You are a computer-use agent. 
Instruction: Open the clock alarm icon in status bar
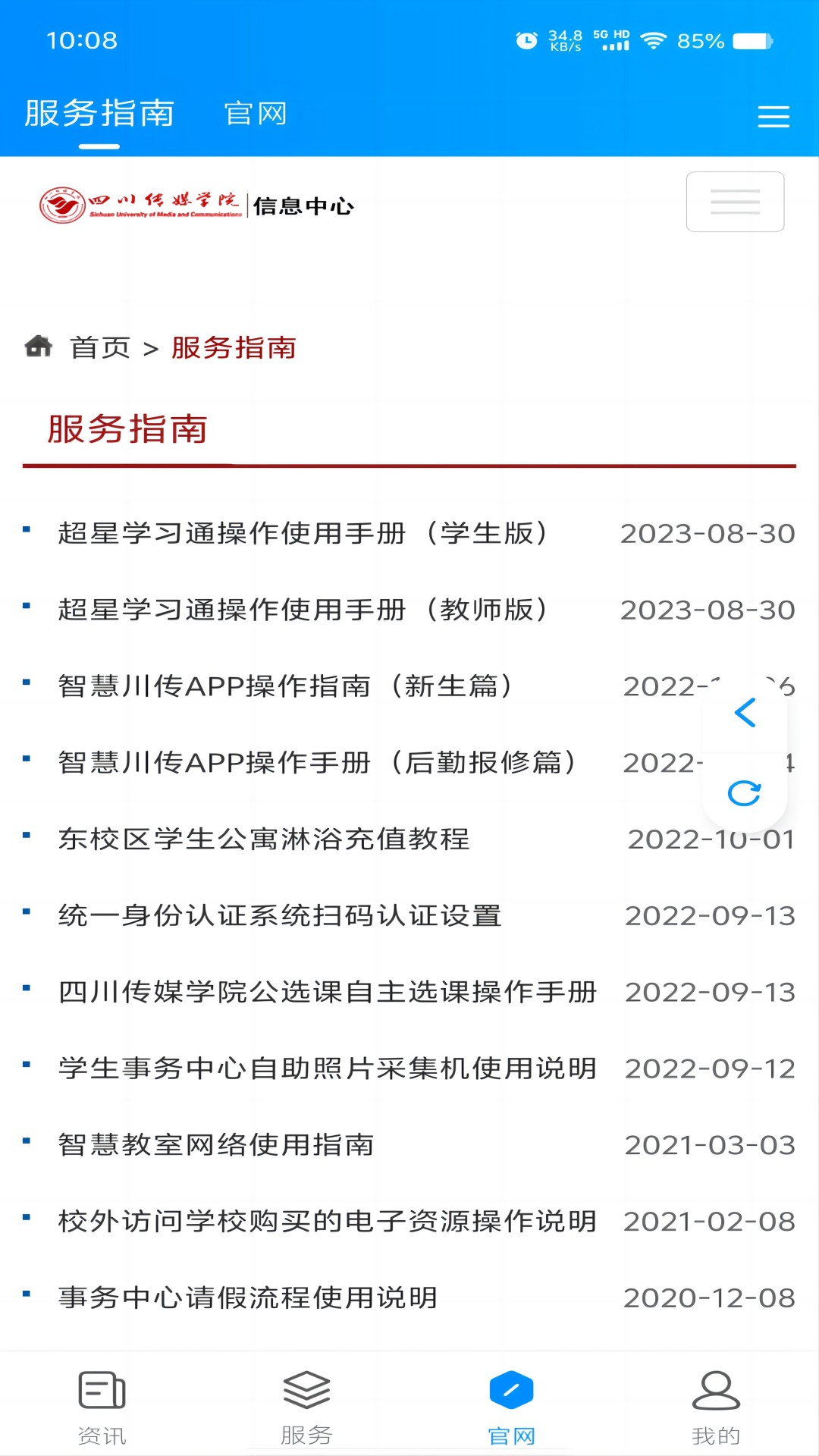[x=525, y=40]
